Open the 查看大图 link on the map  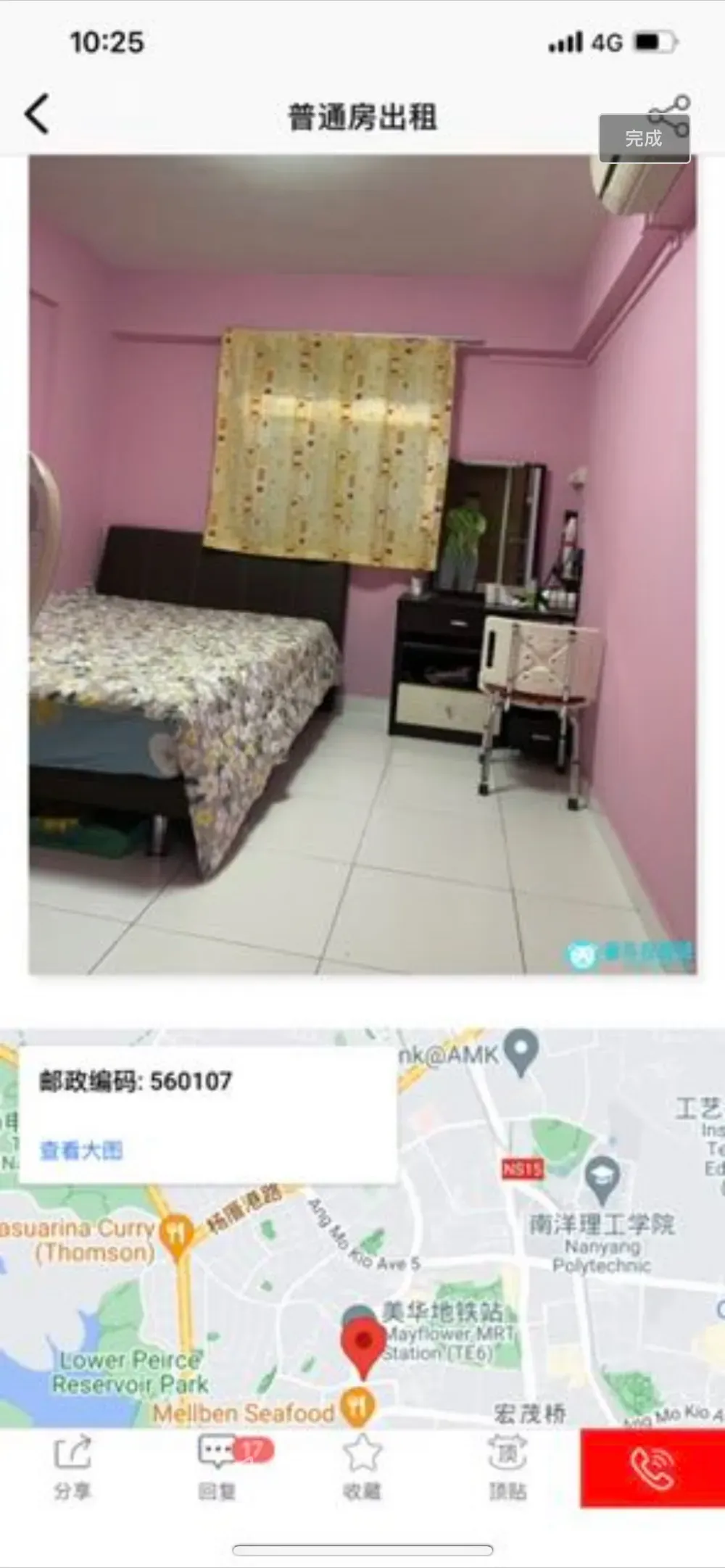81,1150
